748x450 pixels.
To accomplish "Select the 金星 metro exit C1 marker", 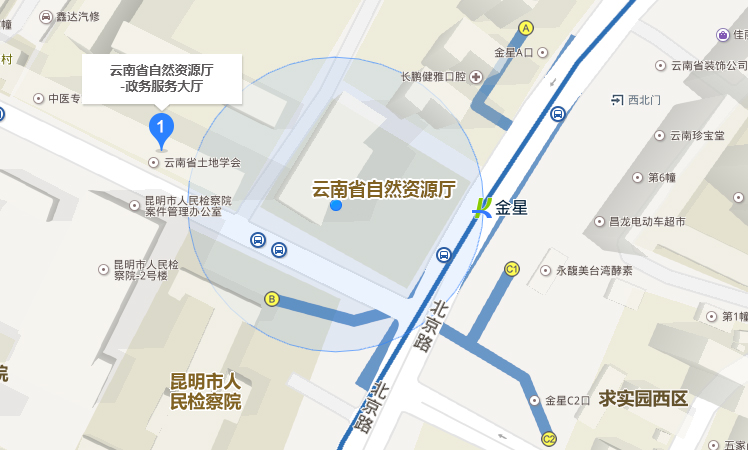I will point(512,269).
